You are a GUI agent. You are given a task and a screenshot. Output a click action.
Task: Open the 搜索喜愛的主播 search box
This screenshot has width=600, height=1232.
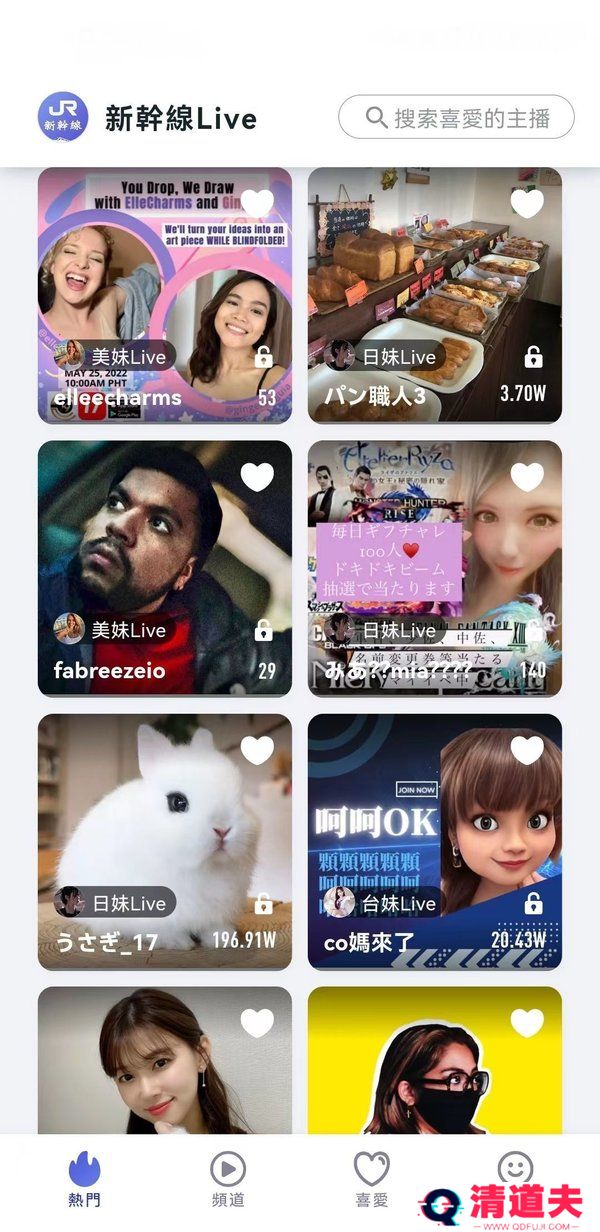[456, 118]
